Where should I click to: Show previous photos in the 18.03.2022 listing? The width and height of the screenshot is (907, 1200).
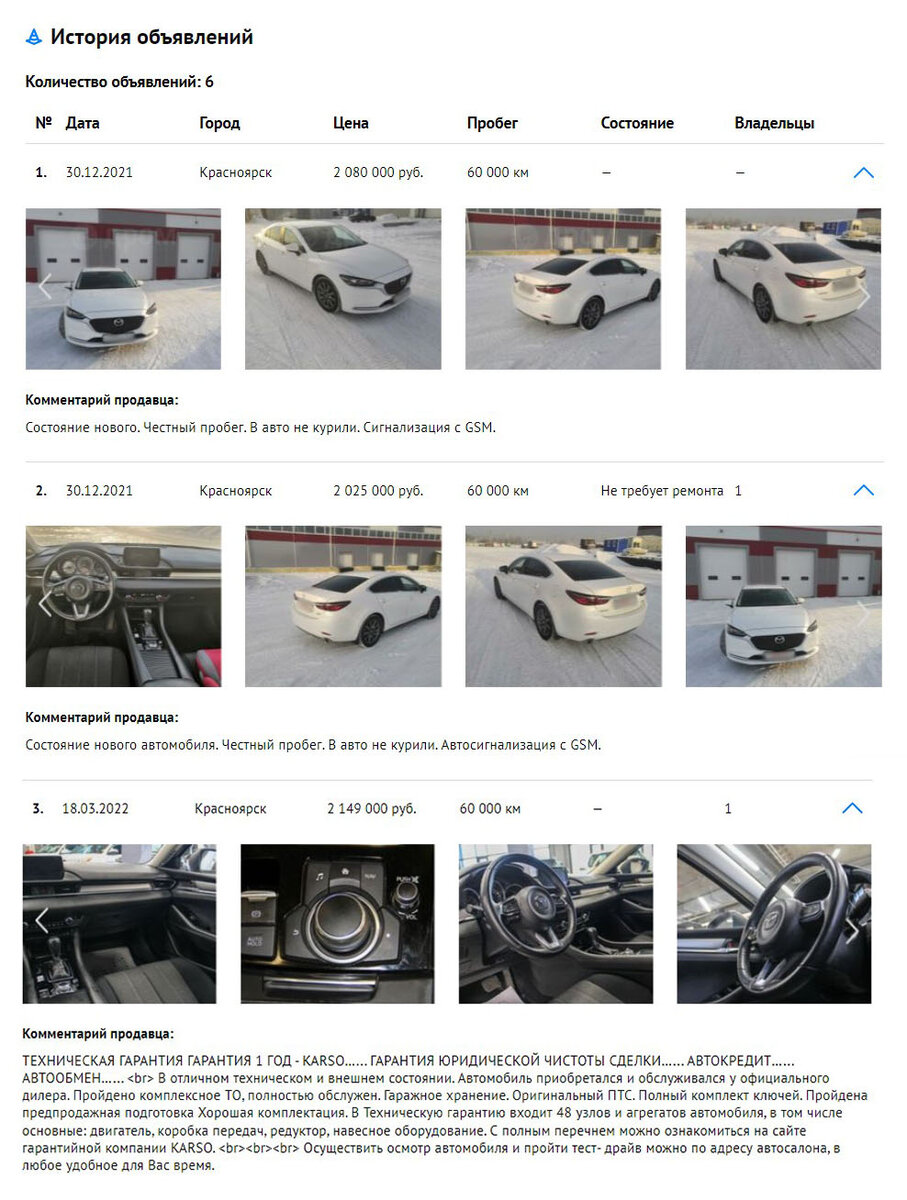(42, 923)
